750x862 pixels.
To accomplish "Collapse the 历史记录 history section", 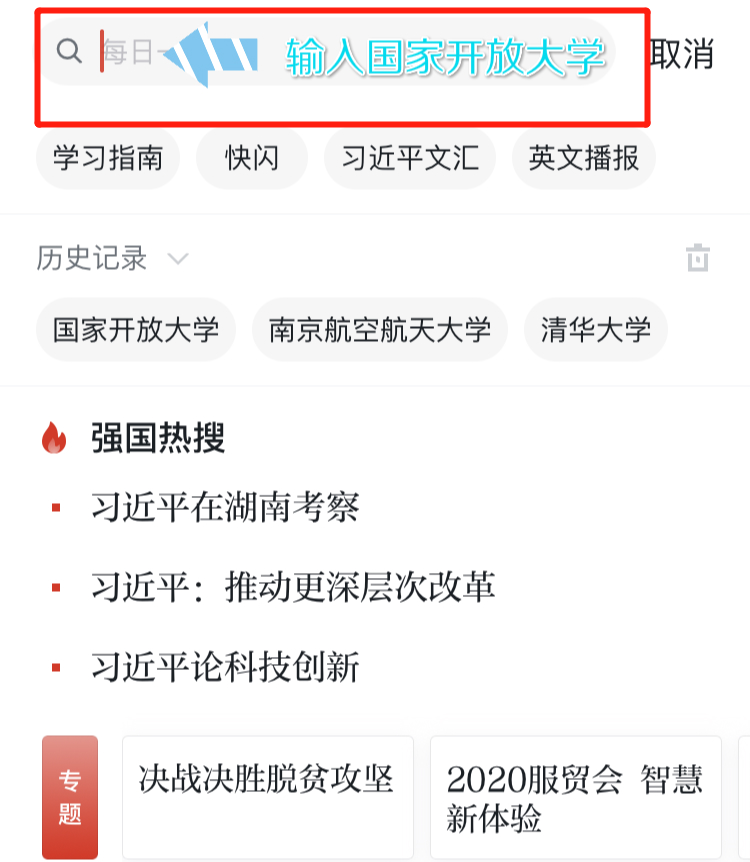I will click(x=178, y=259).
